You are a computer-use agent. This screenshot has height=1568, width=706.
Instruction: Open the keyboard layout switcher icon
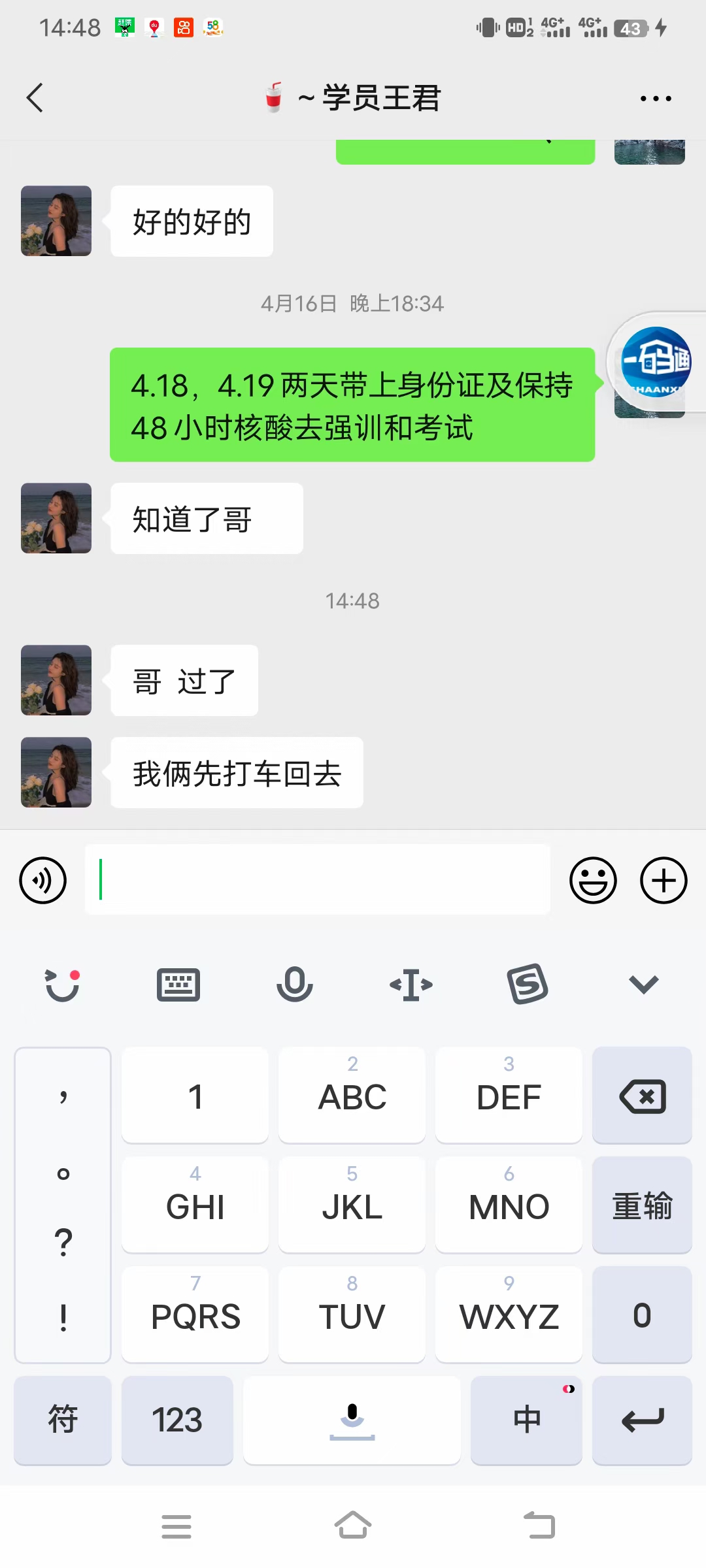pos(178,984)
